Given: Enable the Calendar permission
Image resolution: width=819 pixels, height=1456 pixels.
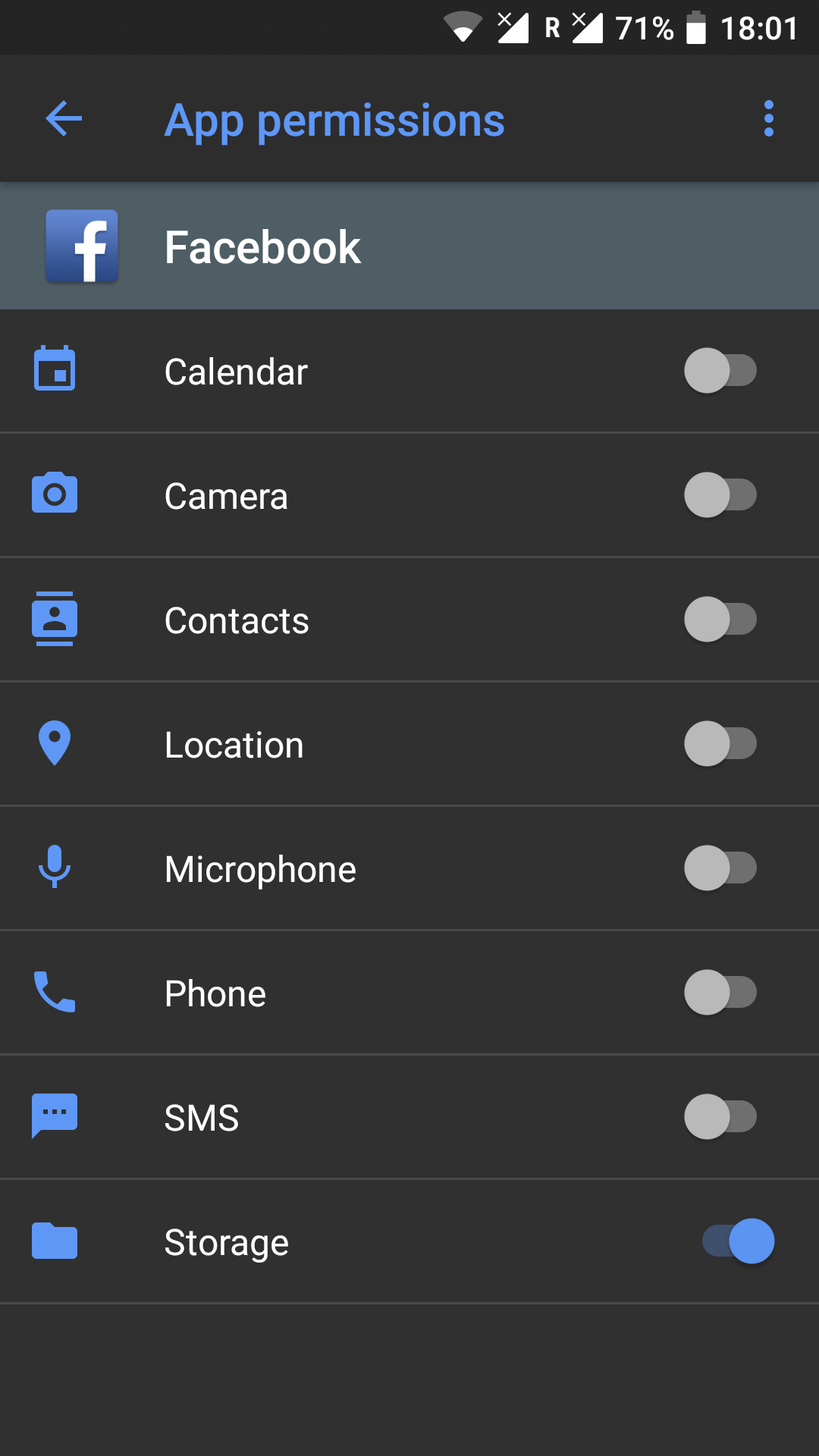Looking at the screenshot, I should point(720,371).
